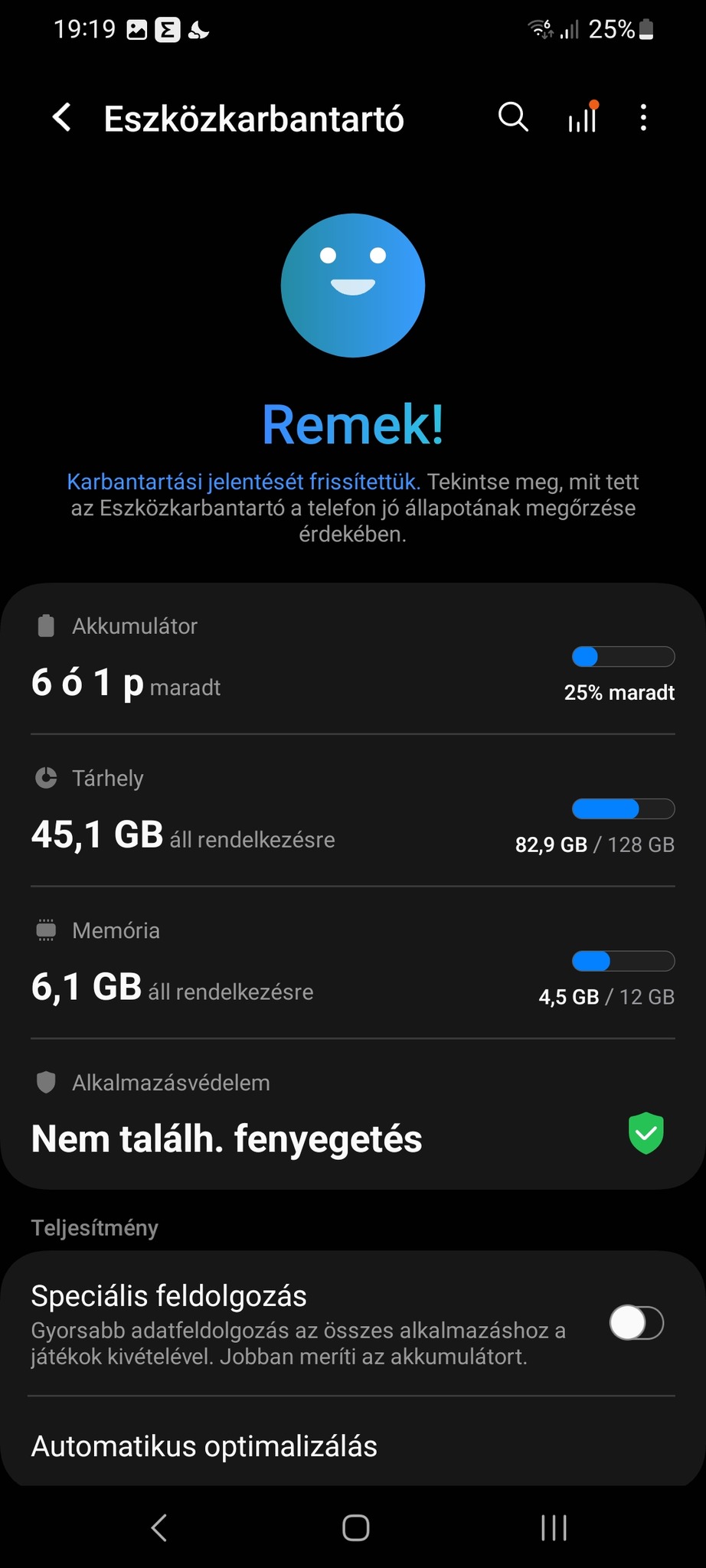This screenshot has width=706, height=1568.
Task: Open the search icon
Action: 513,118
